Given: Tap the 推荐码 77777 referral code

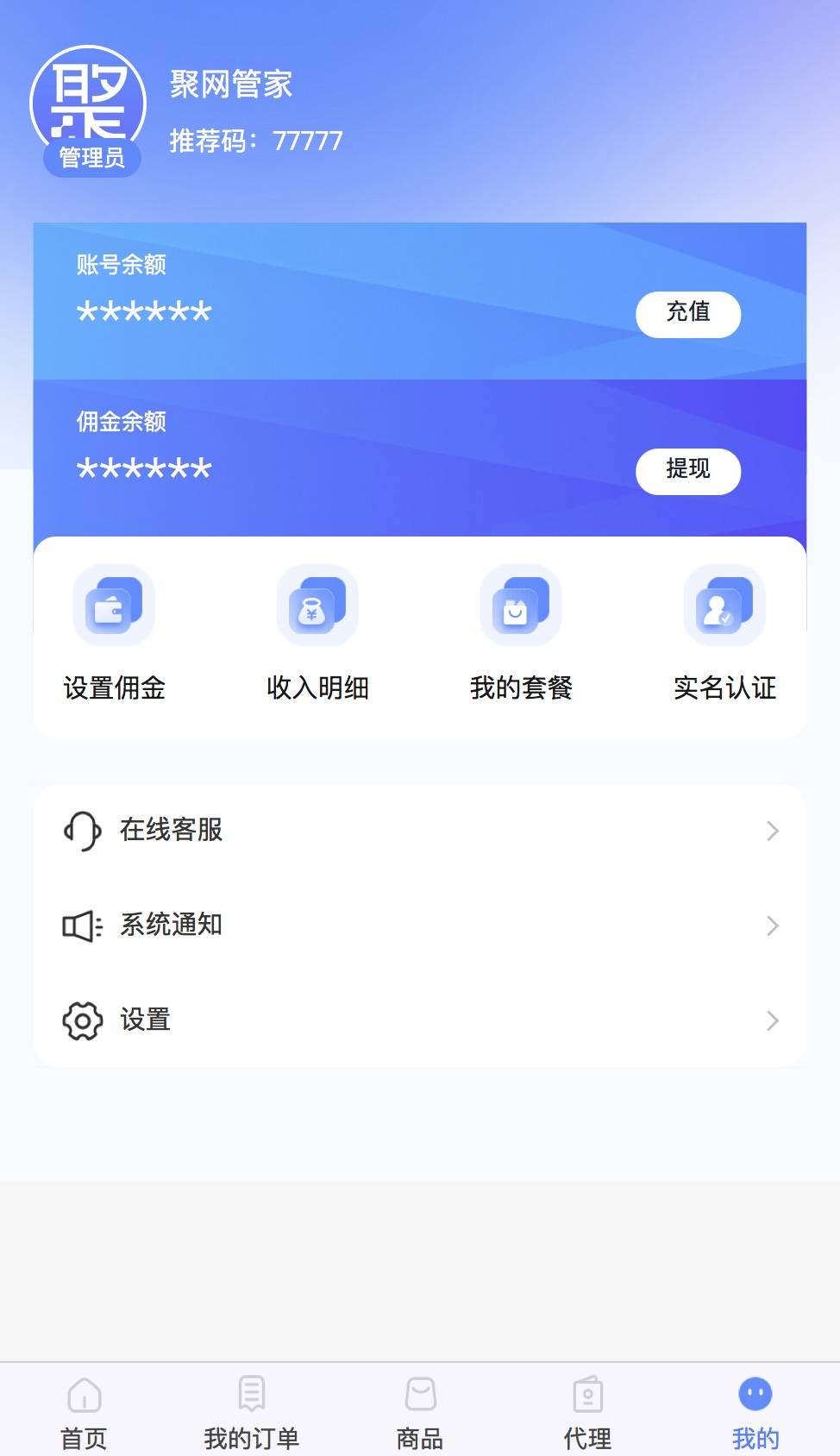Looking at the screenshot, I should (x=254, y=140).
